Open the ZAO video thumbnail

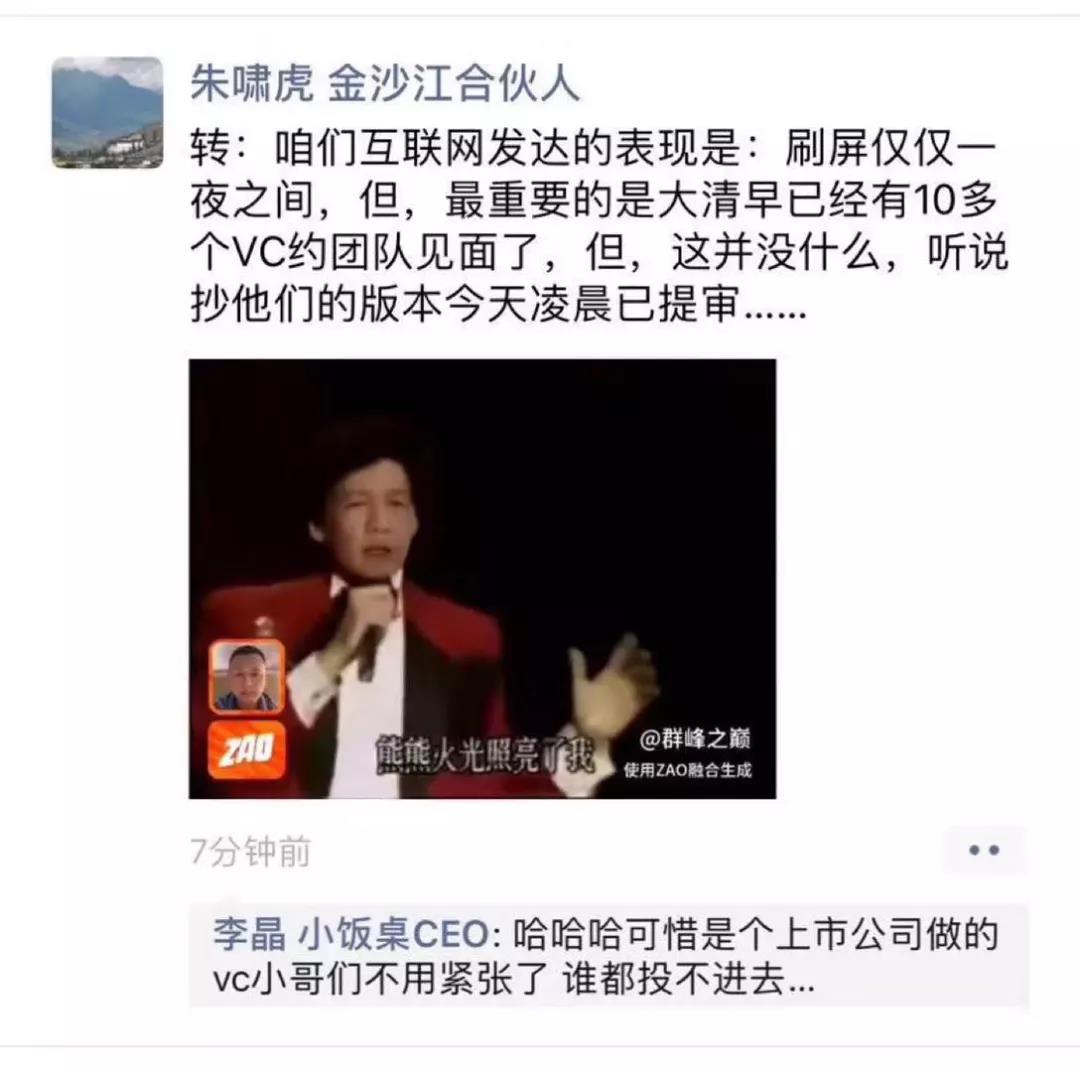[482, 578]
